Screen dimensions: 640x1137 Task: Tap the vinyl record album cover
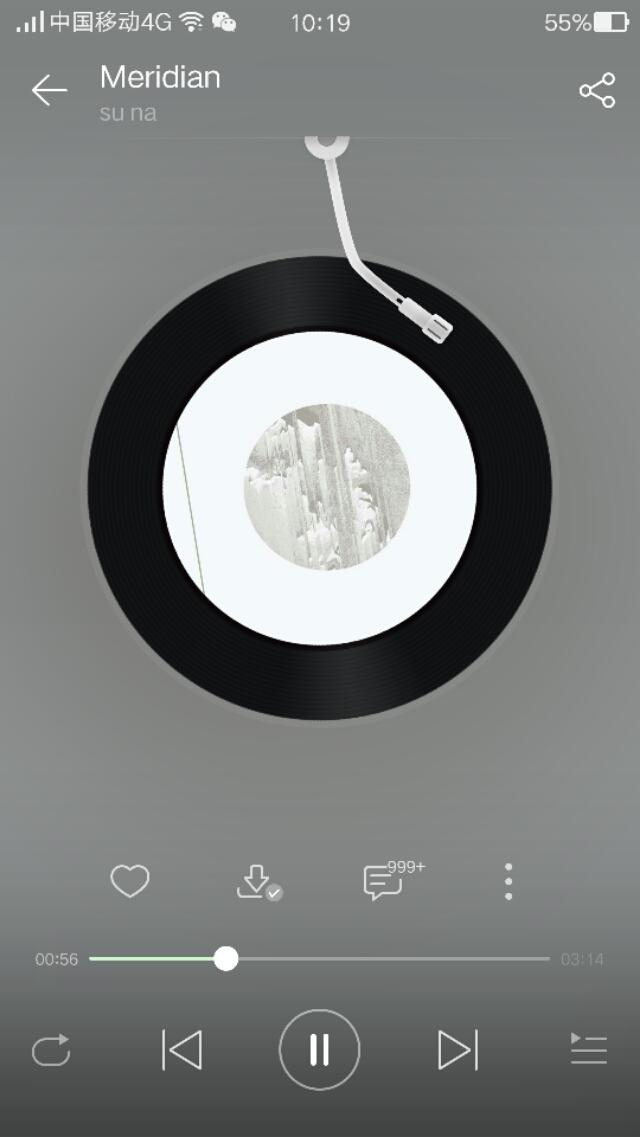(x=320, y=488)
